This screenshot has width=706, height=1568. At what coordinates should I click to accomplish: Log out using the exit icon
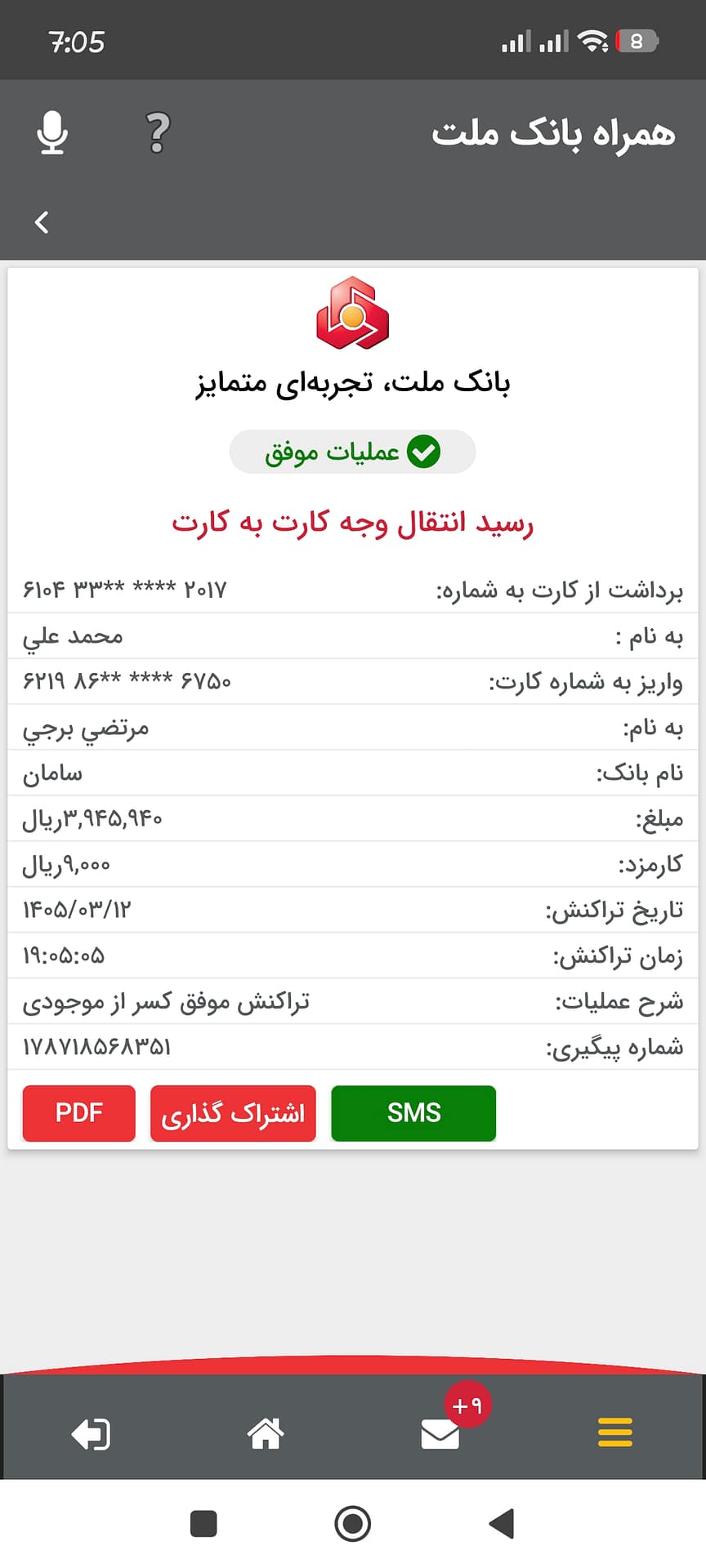pyautogui.click(x=91, y=1434)
